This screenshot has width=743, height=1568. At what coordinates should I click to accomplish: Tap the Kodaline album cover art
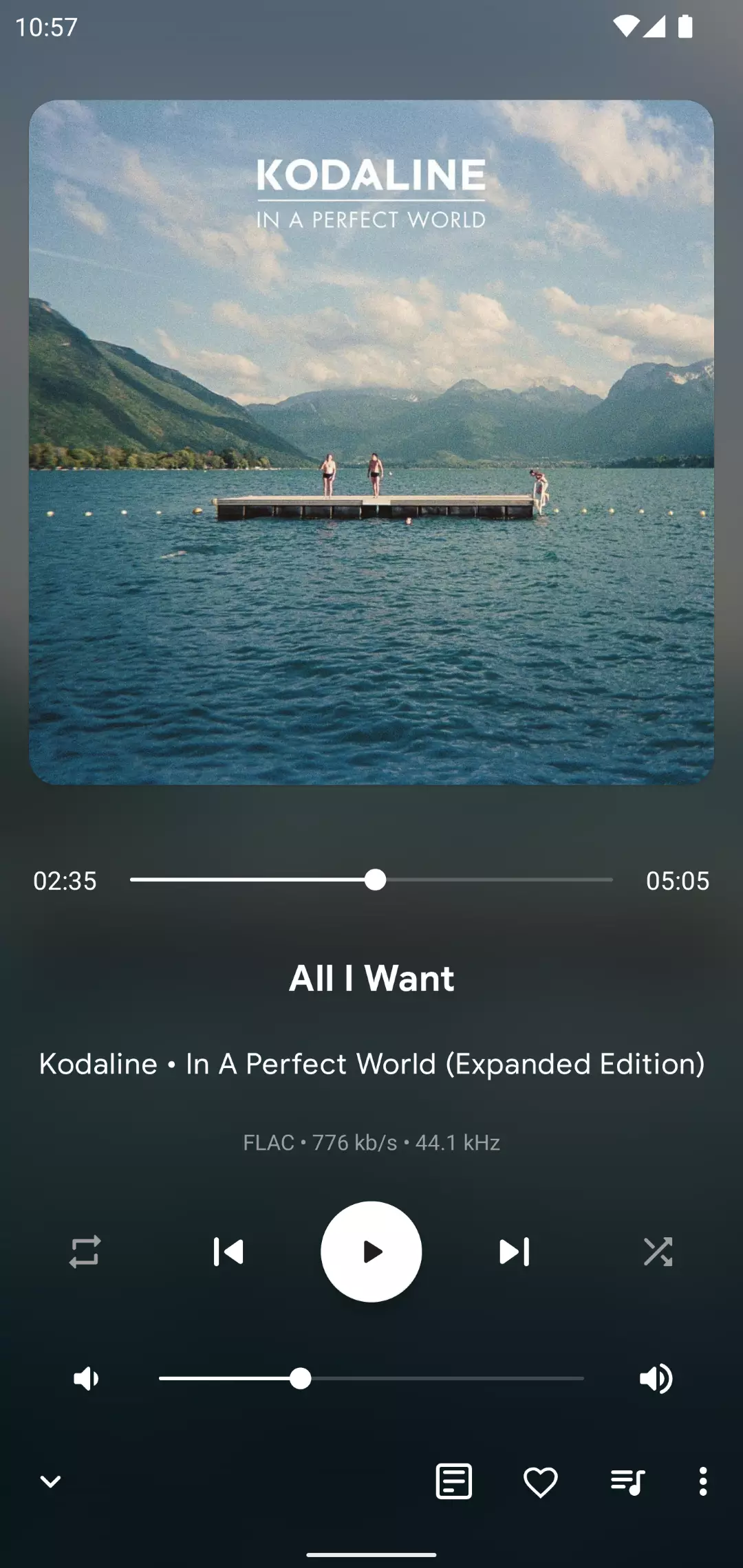tap(371, 442)
